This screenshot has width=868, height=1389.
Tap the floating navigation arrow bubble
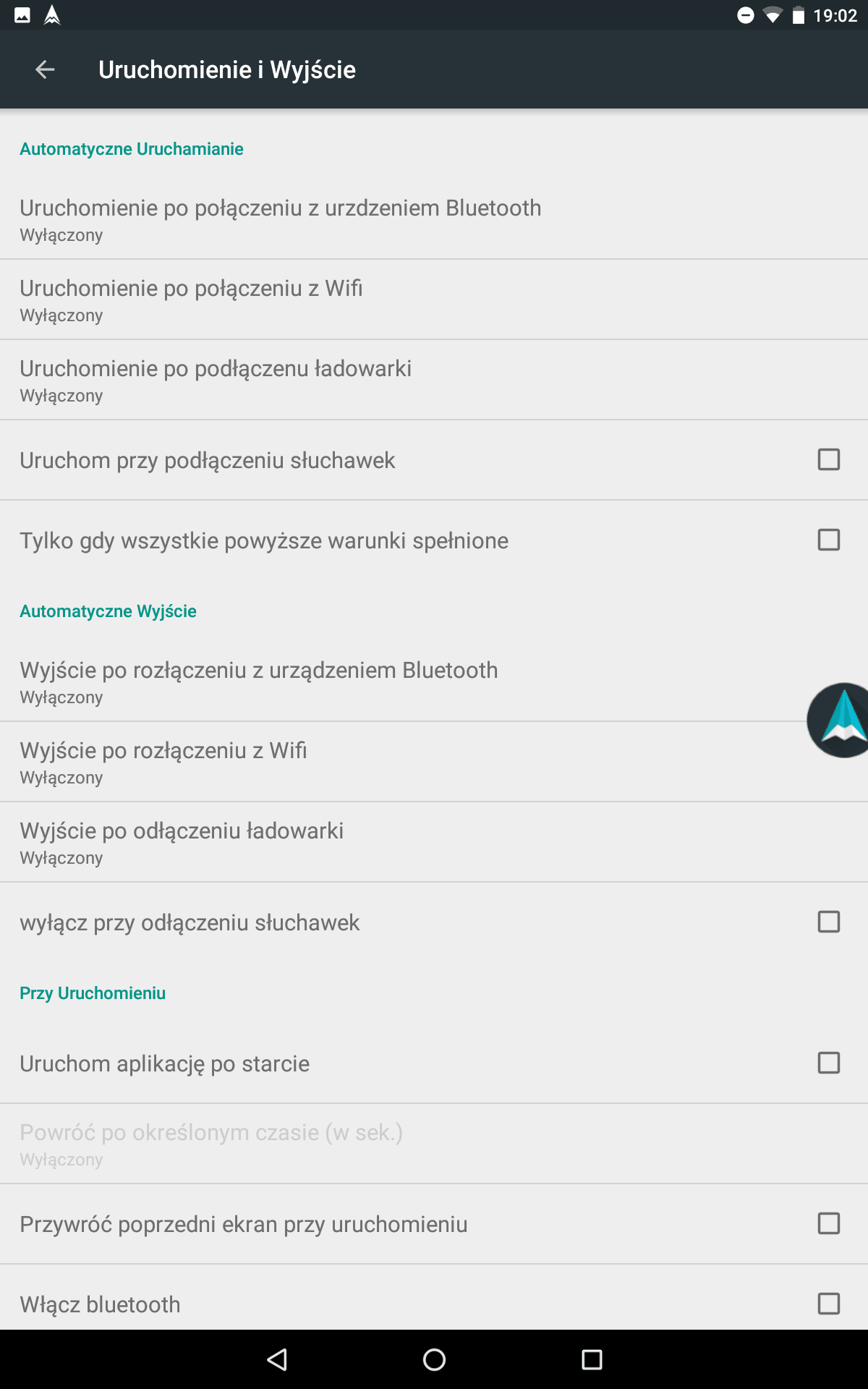[839, 720]
